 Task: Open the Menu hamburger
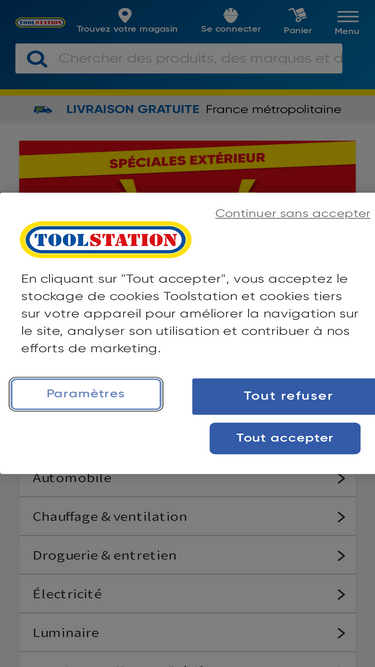point(347,22)
